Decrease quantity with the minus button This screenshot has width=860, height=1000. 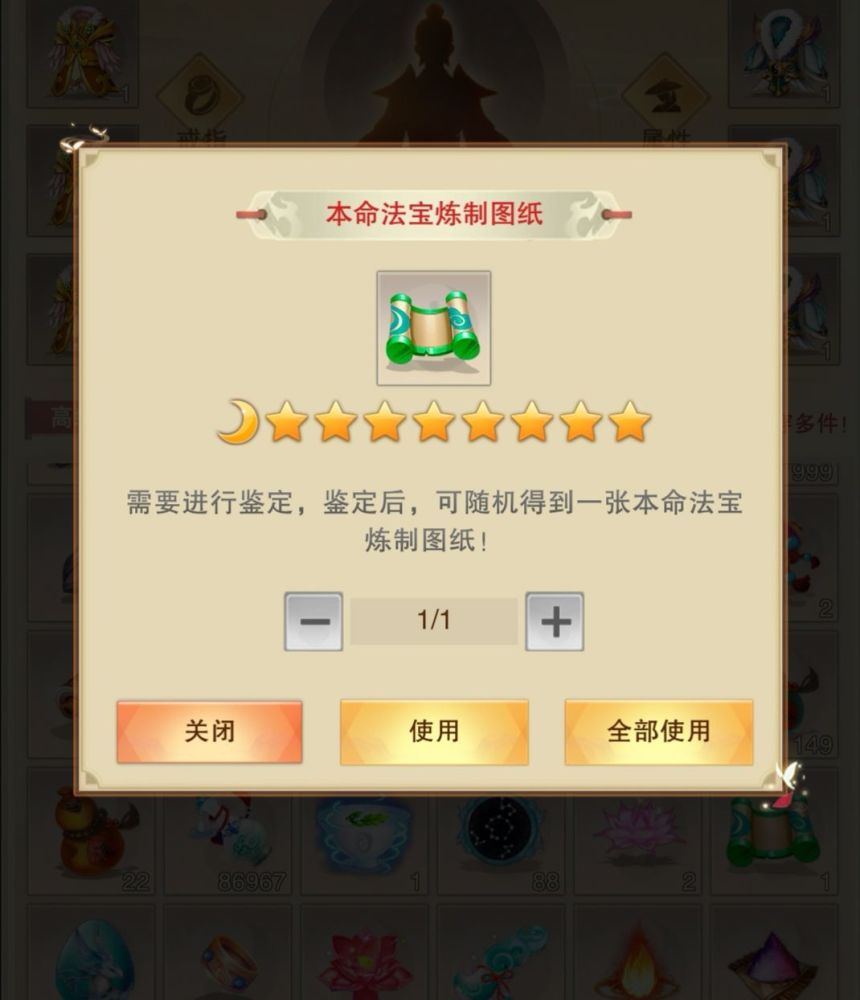pyautogui.click(x=313, y=621)
